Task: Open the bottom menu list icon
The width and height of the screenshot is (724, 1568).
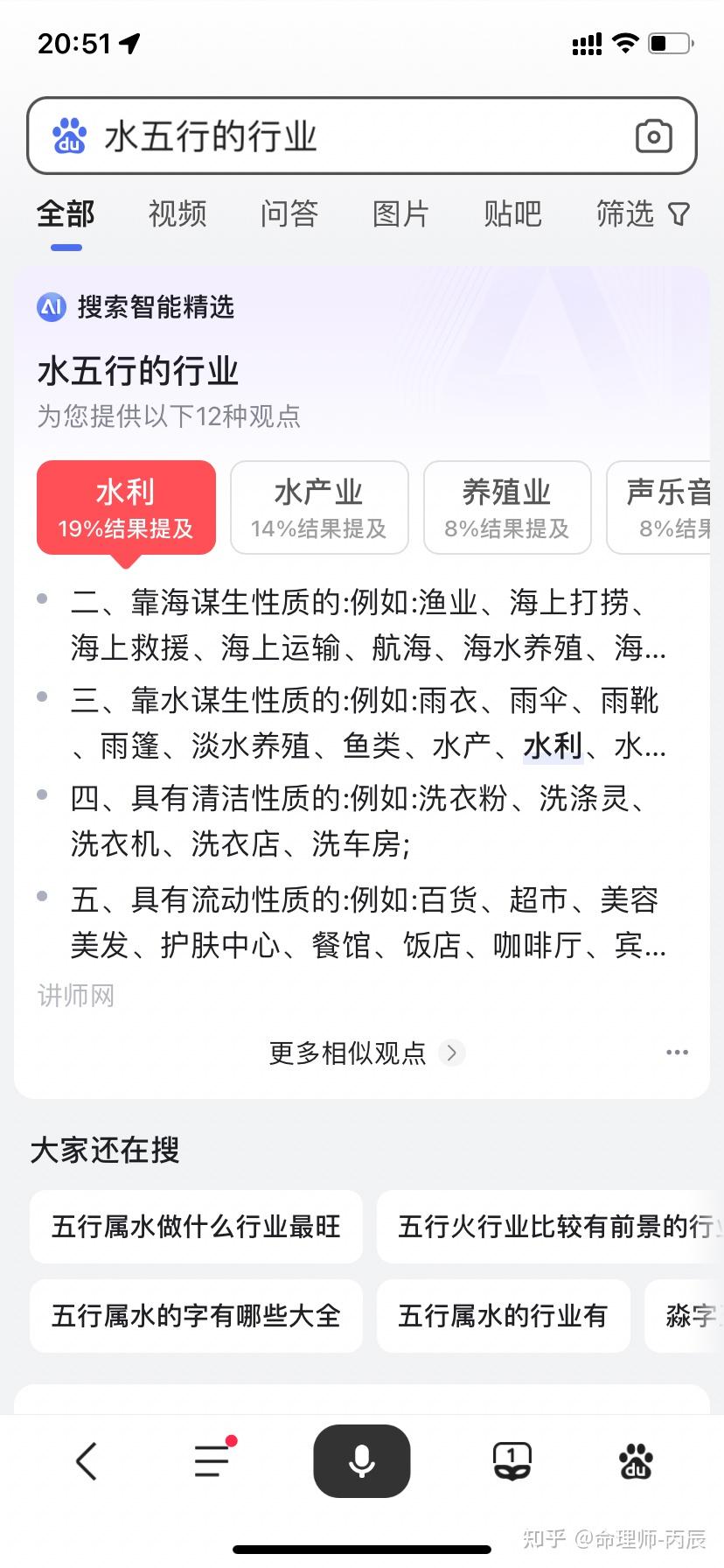Action: click(213, 1459)
